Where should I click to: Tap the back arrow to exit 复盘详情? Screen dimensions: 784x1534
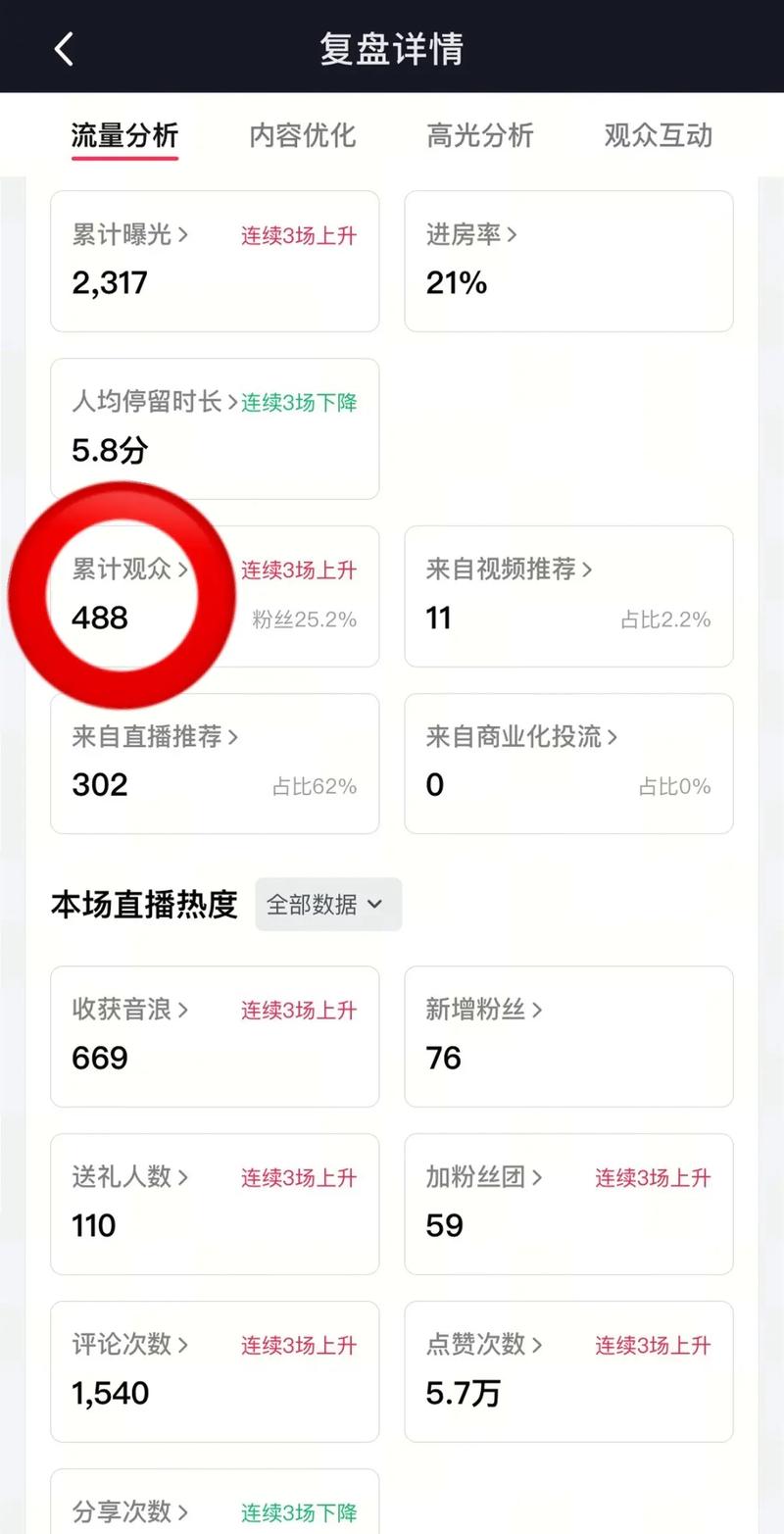(63, 47)
